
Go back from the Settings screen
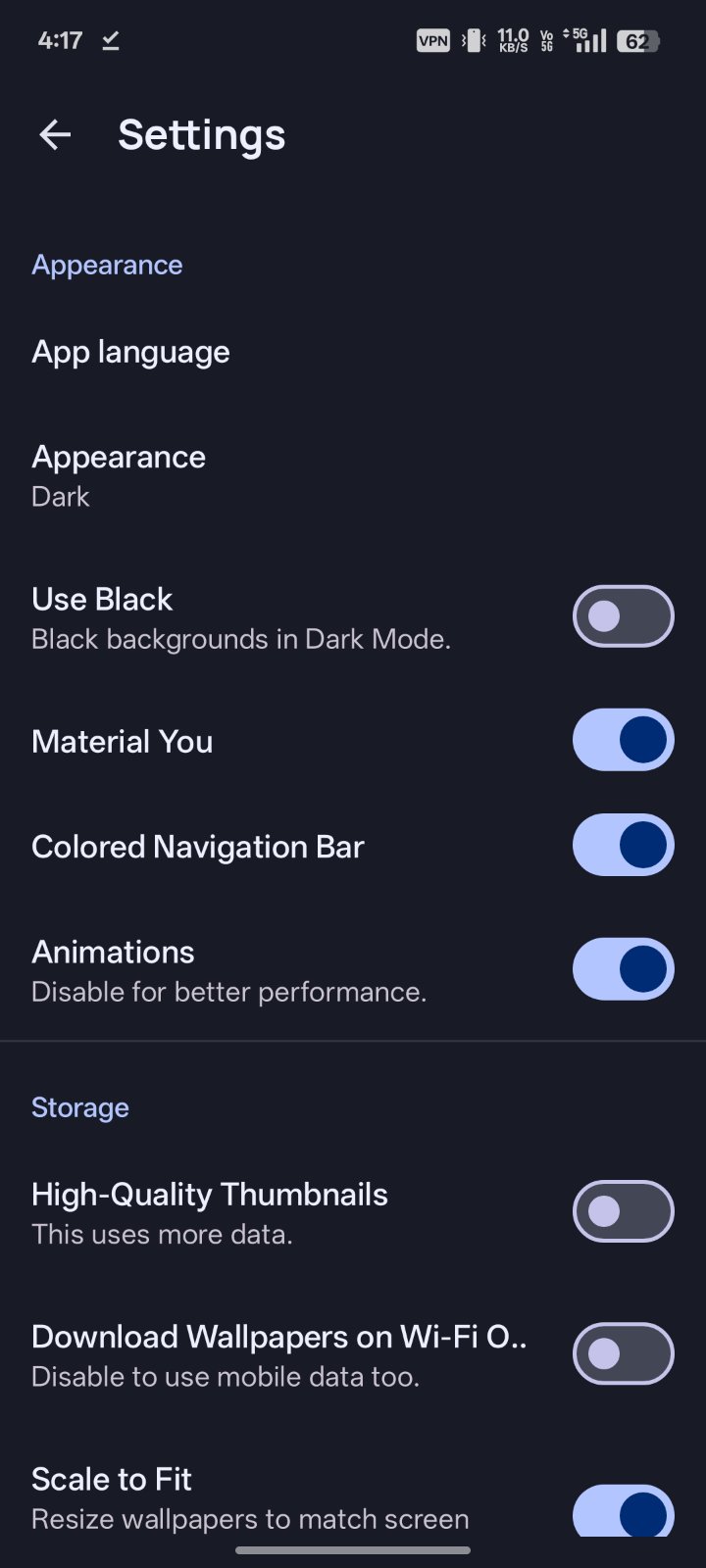55,135
